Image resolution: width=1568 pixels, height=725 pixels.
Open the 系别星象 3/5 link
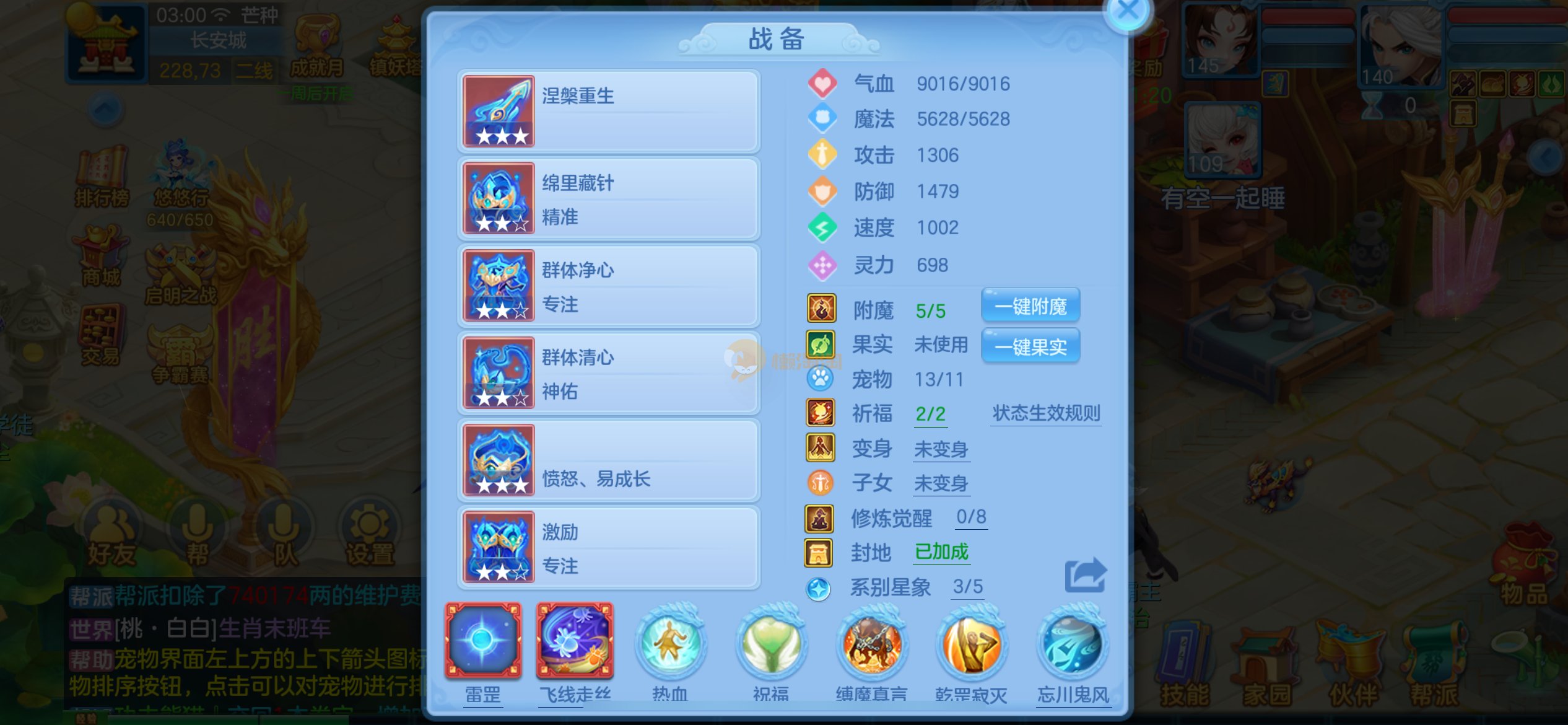point(967,587)
